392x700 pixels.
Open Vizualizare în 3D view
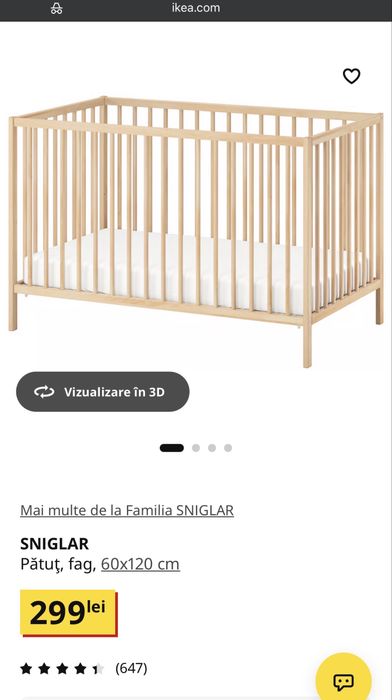point(103,392)
